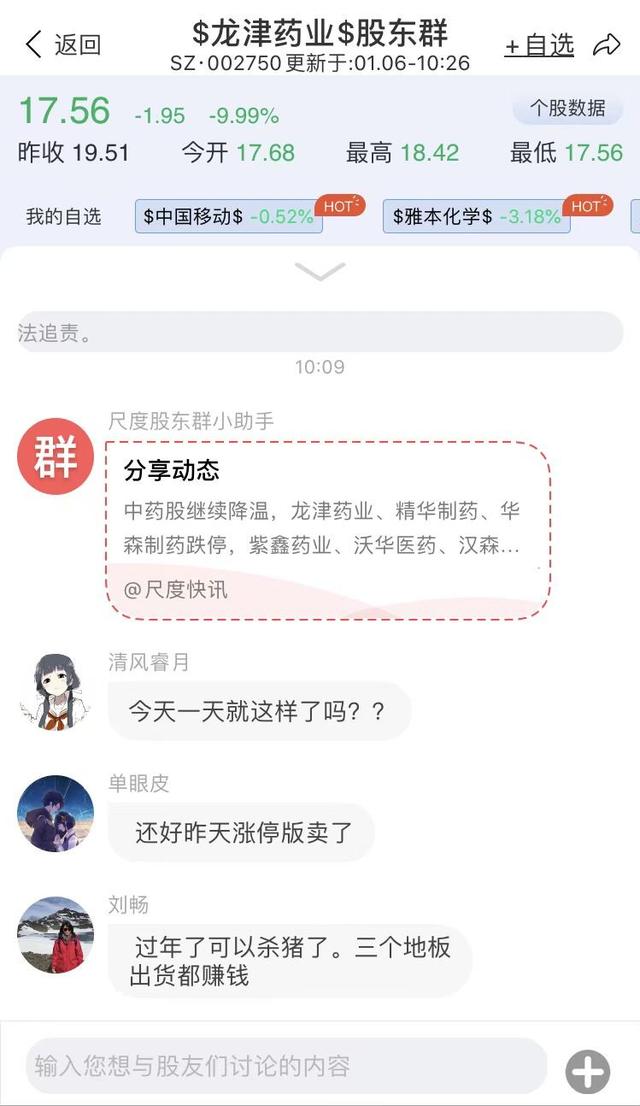640x1106 pixels.
Task: Open the $雅本化学$ watchlist chip
Action: [x=476, y=215]
